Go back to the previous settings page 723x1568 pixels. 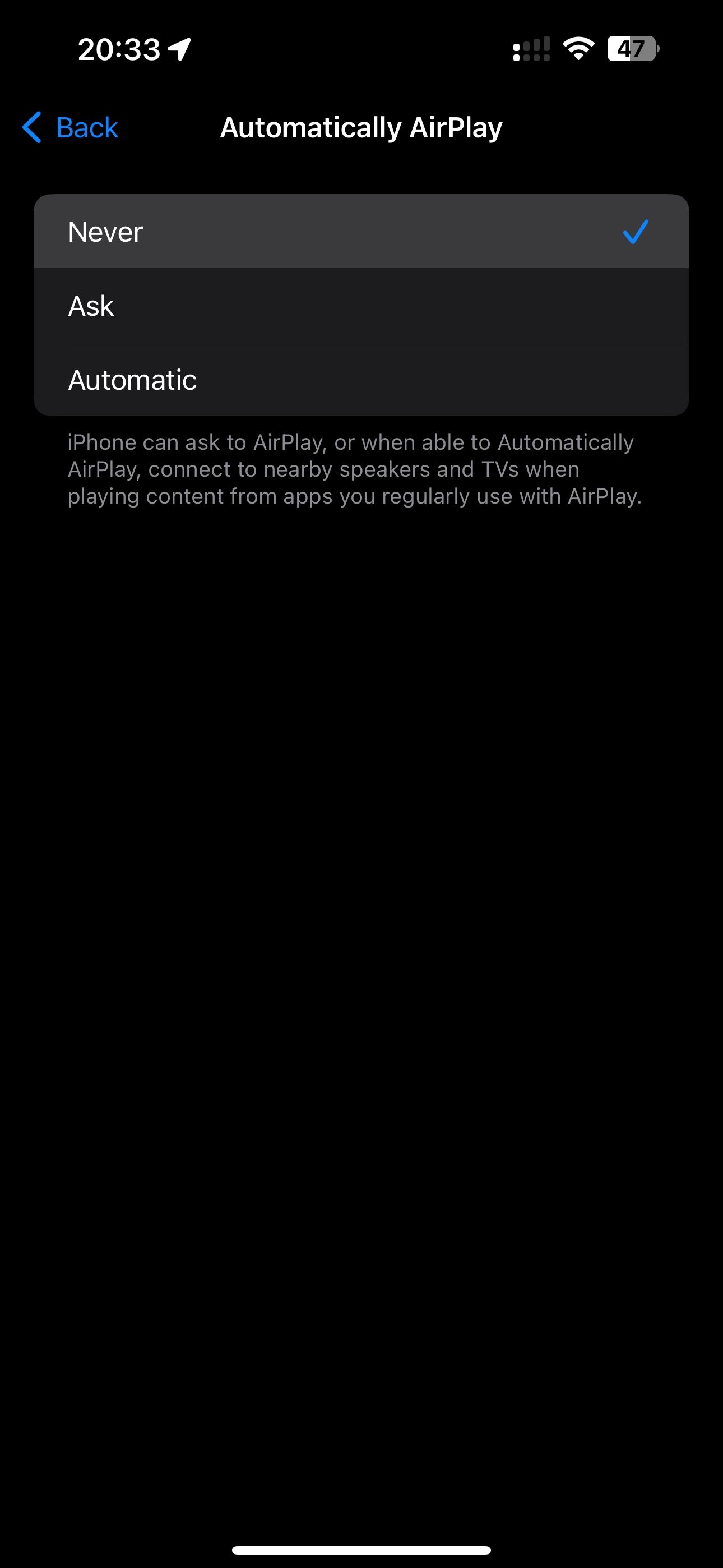(71, 128)
